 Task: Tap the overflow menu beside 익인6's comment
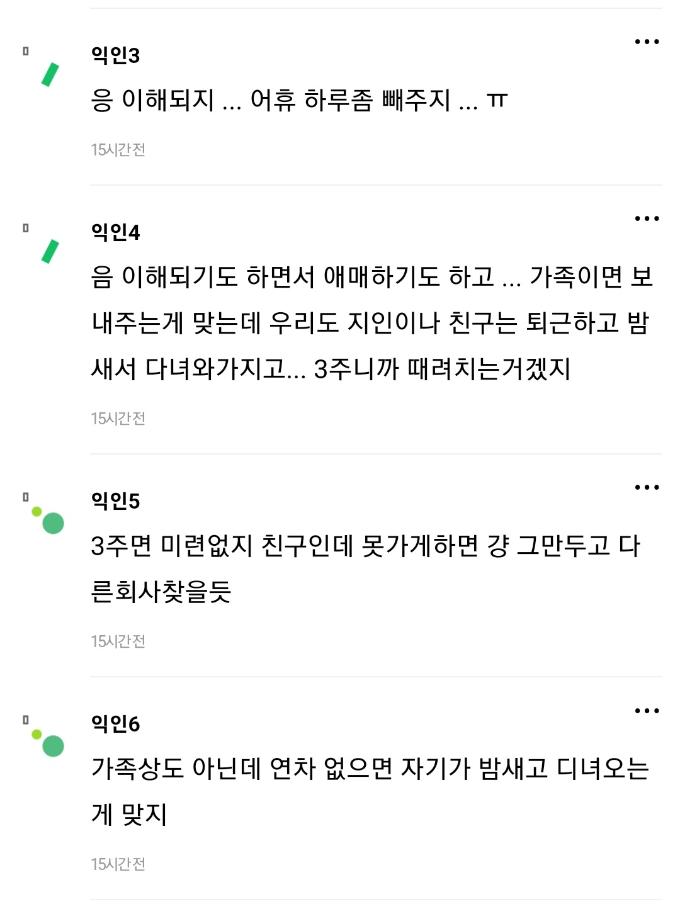[x=646, y=711]
